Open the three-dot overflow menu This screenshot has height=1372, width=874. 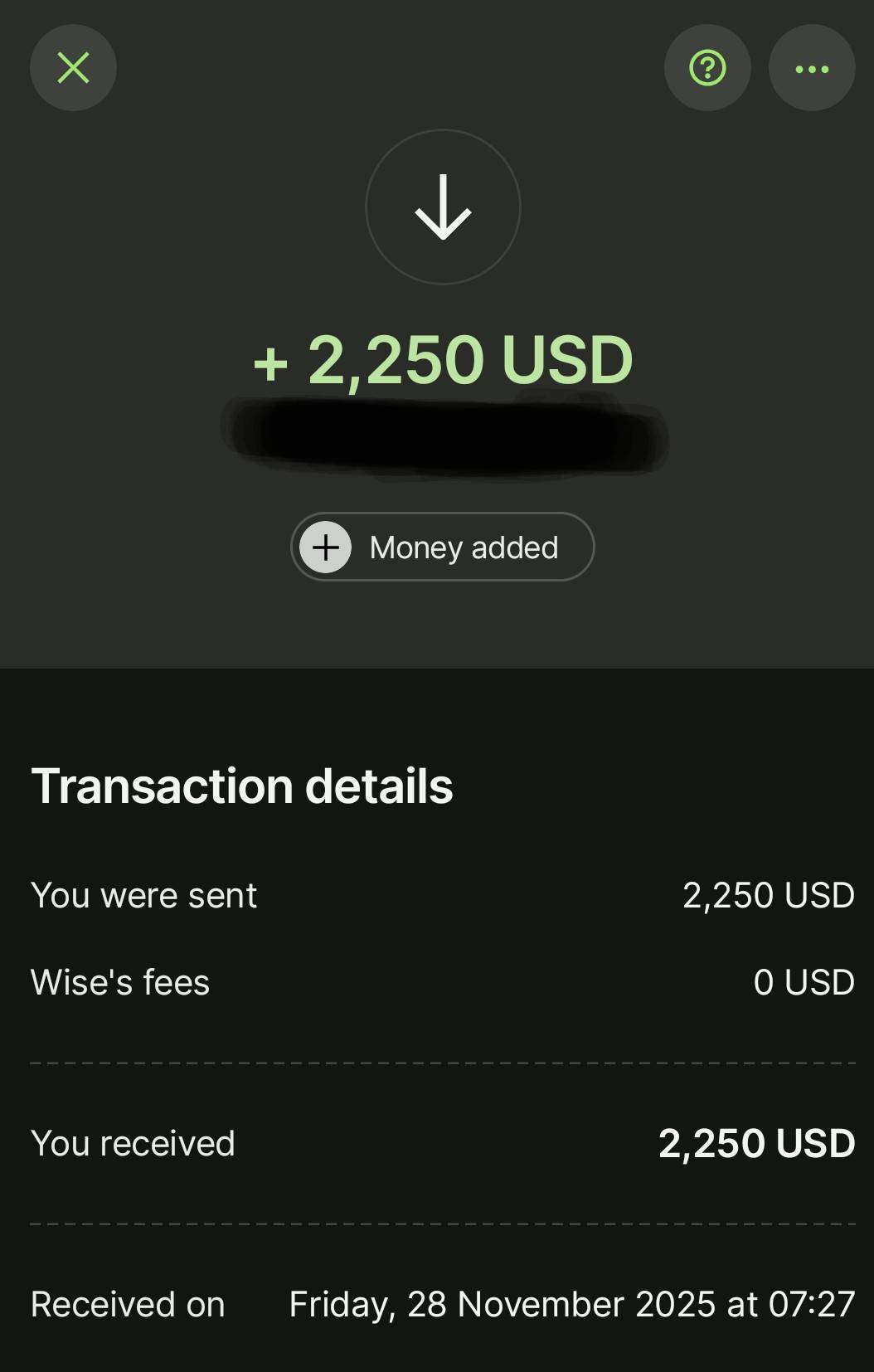coord(811,68)
